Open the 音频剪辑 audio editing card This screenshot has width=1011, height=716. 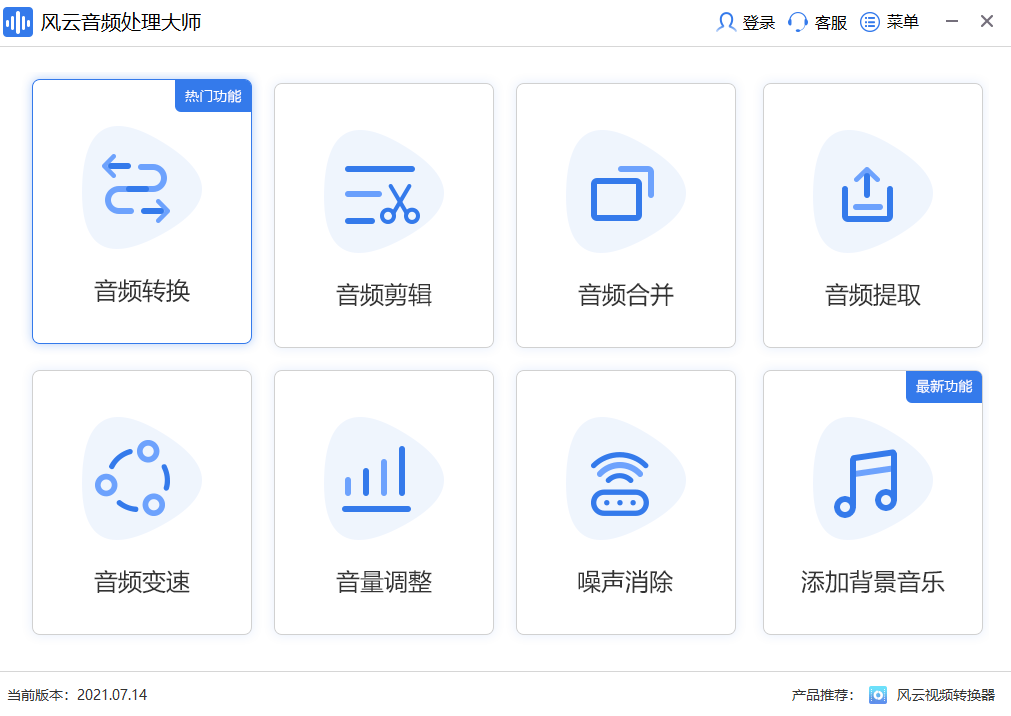pyautogui.click(x=384, y=215)
